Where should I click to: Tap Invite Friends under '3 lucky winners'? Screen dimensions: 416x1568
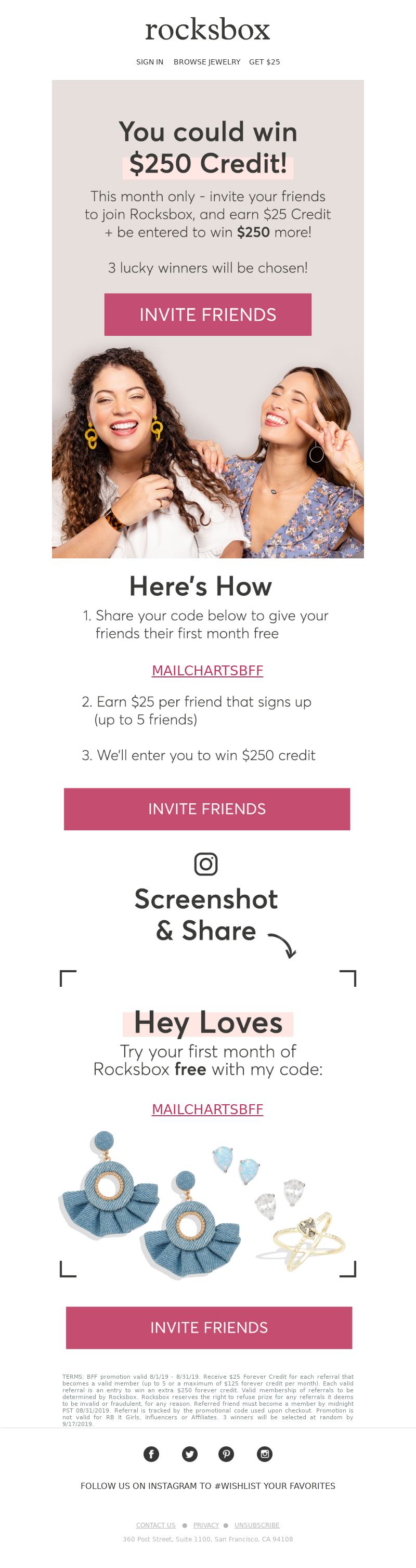pyautogui.click(x=207, y=315)
